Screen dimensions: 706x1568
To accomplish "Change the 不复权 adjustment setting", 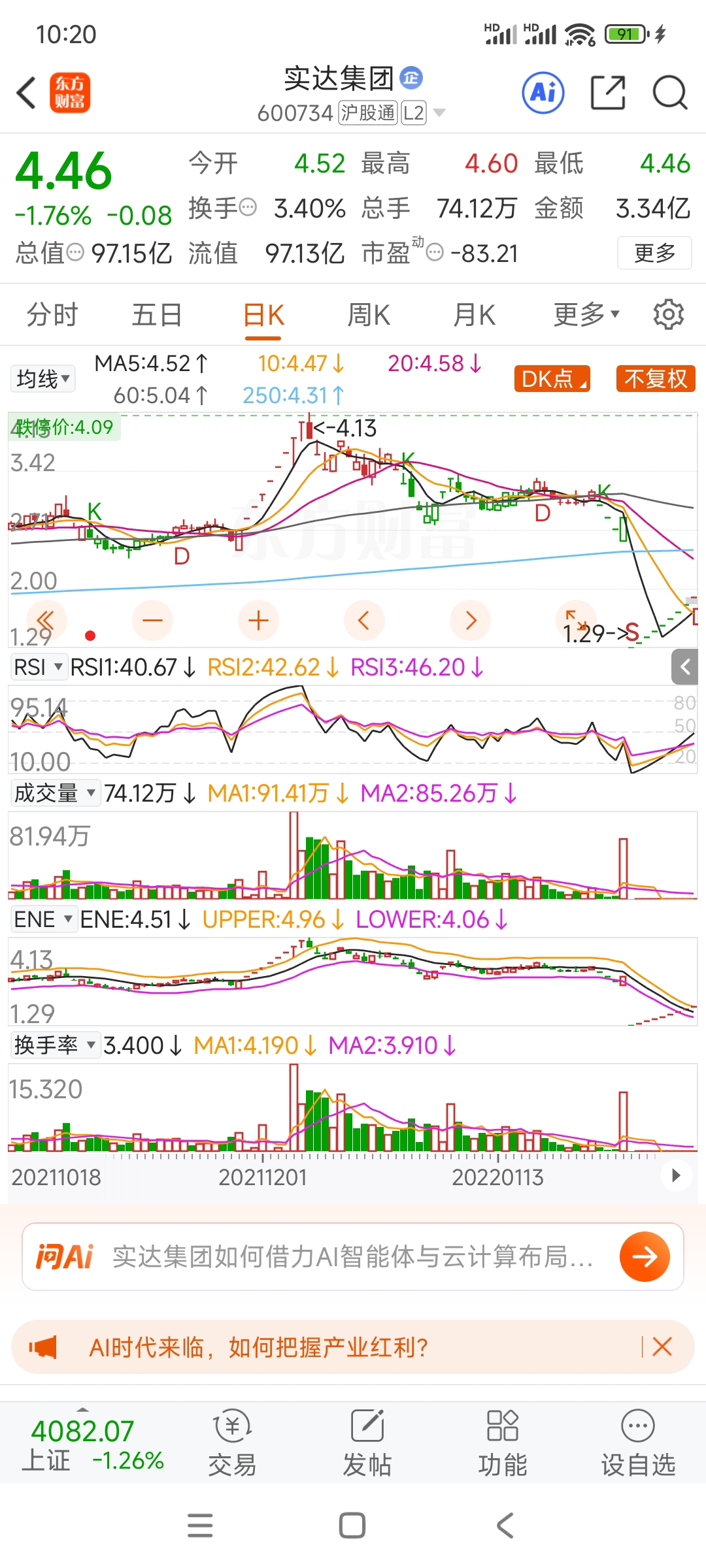I will 655,379.
